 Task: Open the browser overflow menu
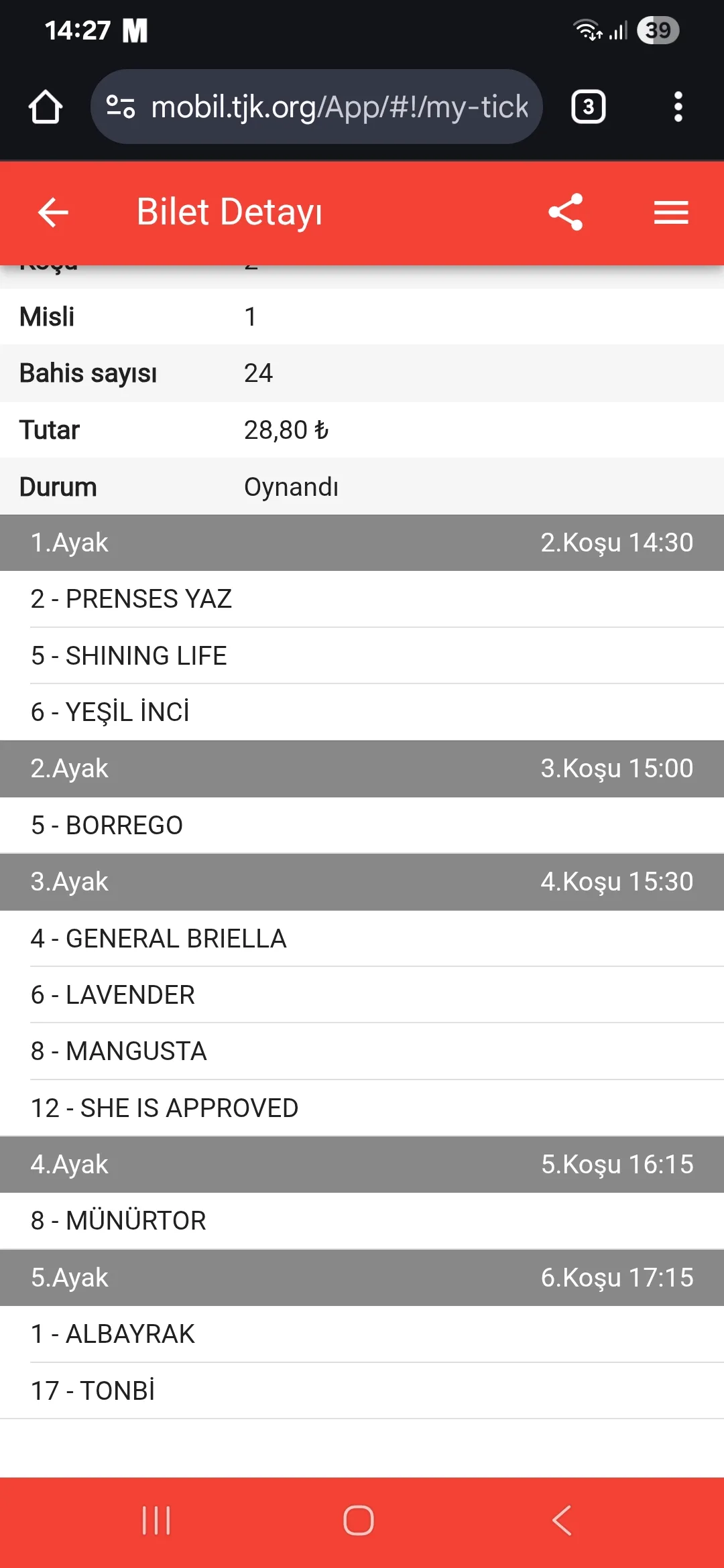tap(678, 107)
